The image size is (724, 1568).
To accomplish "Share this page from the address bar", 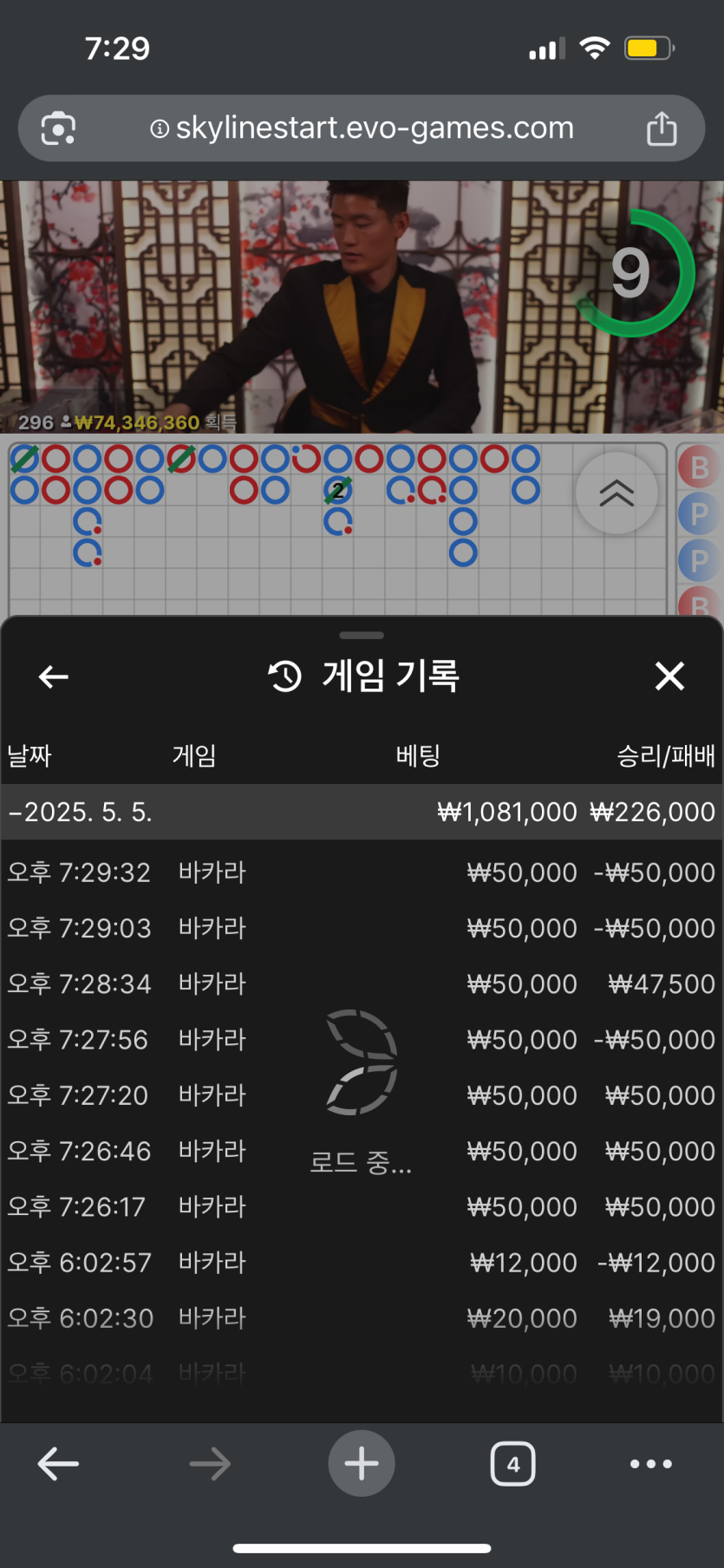I will (x=662, y=128).
